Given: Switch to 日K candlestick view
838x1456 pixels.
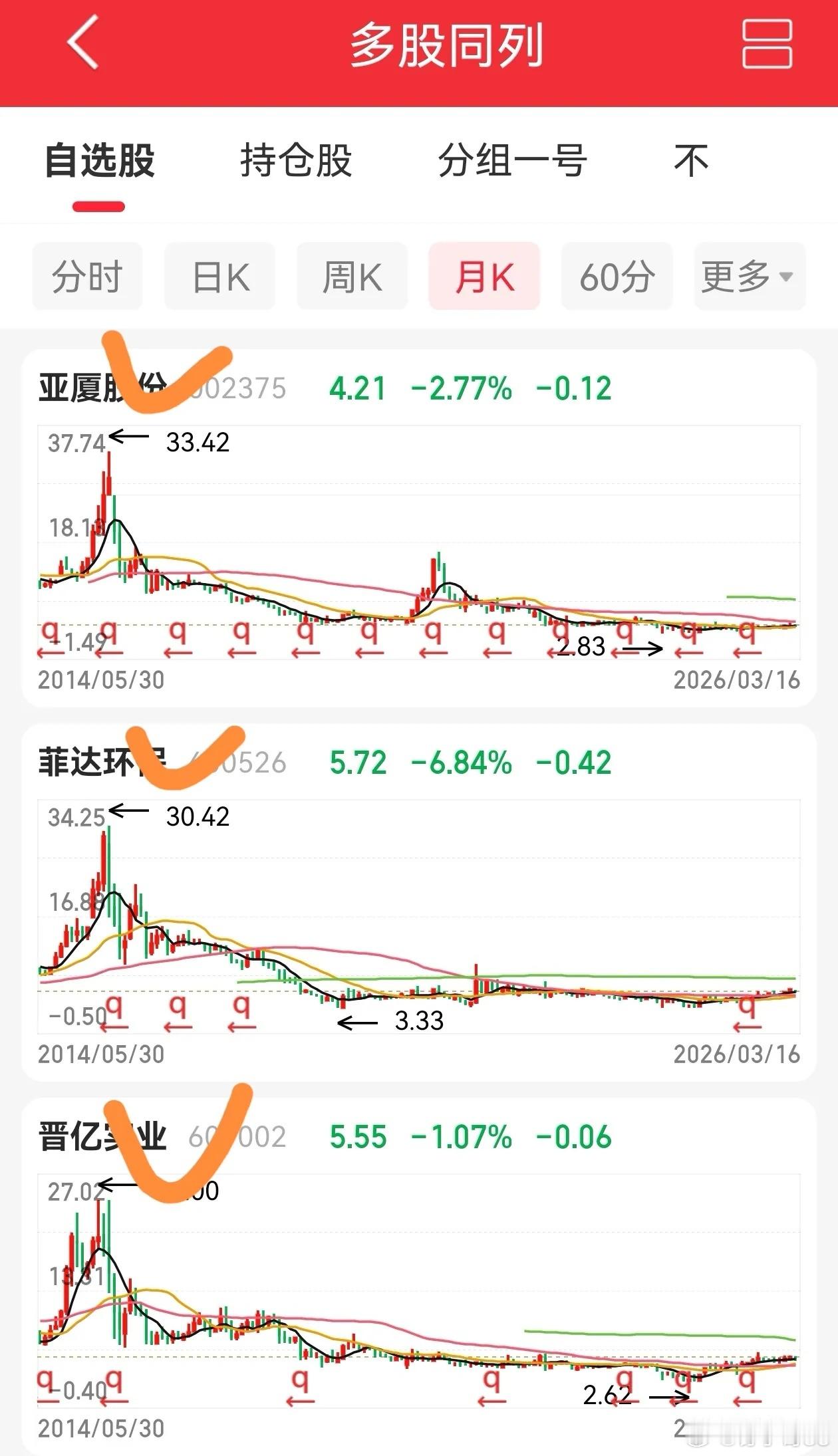Looking at the screenshot, I should [219, 277].
